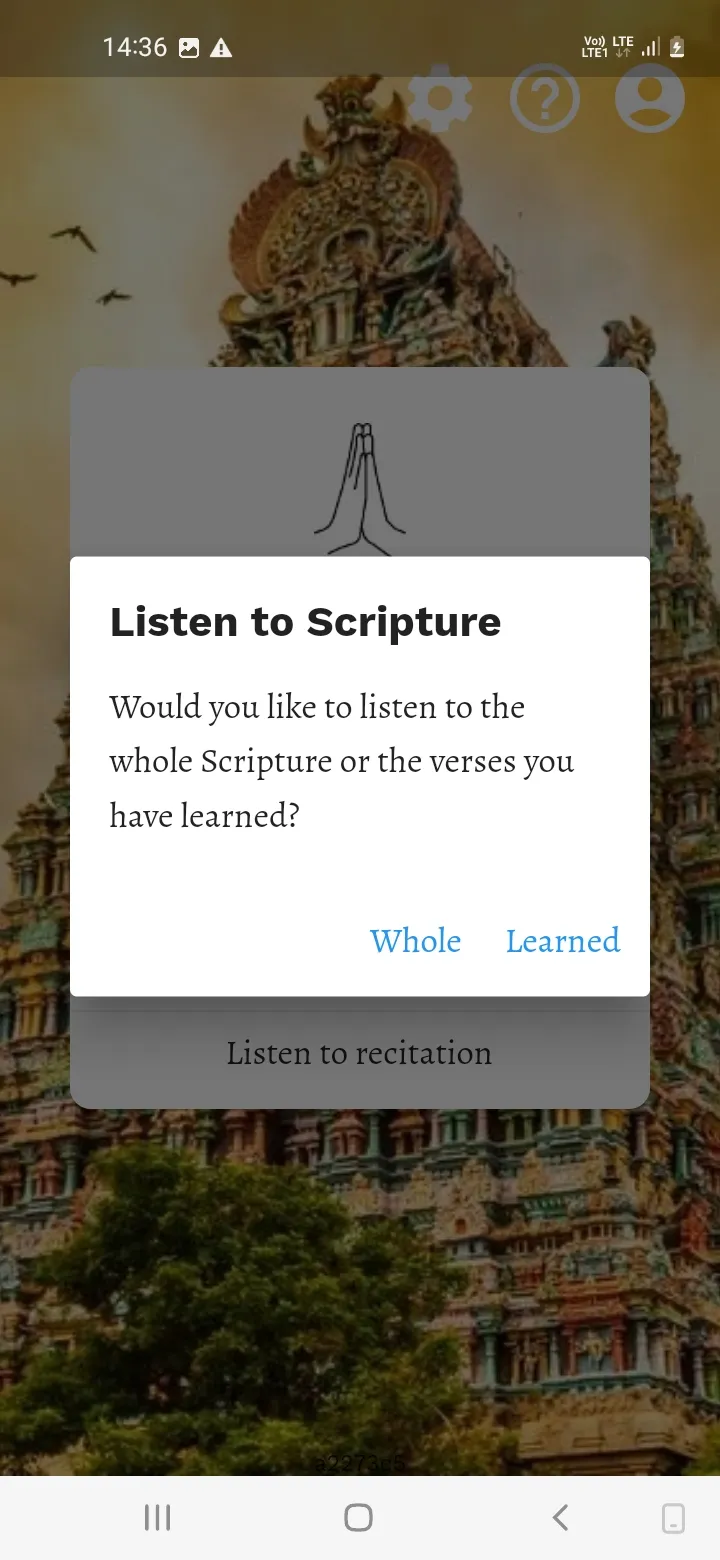The height and width of the screenshot is (1560, 720).
Task: Open the user profile icon
Action: click(x=649, y=99)
